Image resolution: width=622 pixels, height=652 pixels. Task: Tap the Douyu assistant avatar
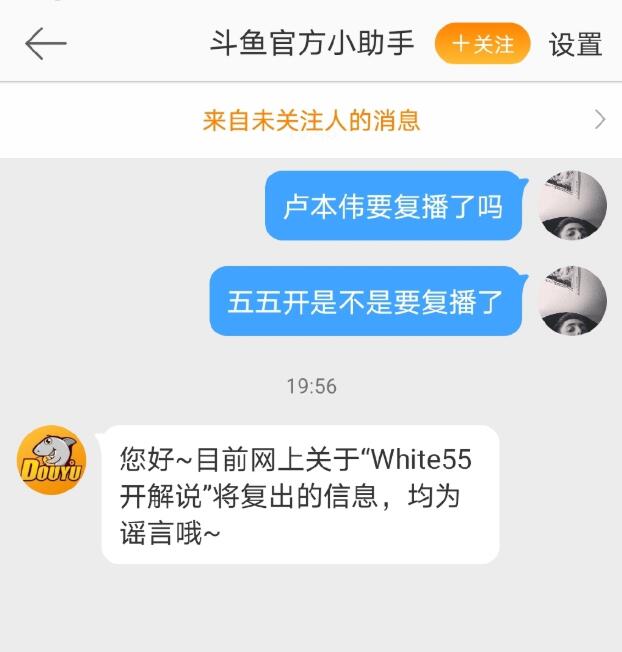tap(52, 460)
